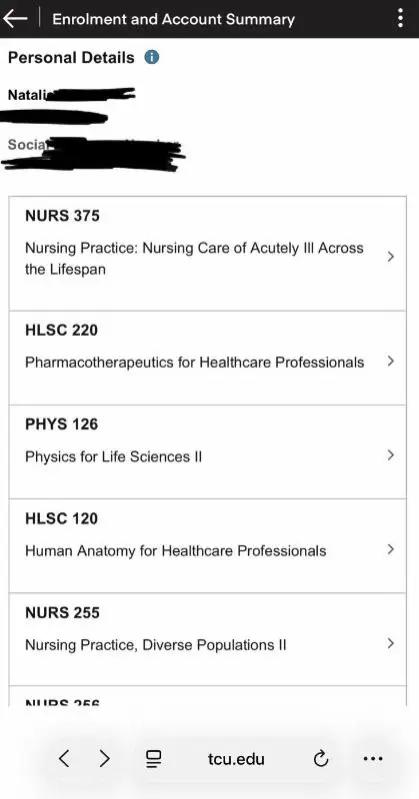Tap the Personal Details info icon
The image size is (419, 799).
coord(151,57)
